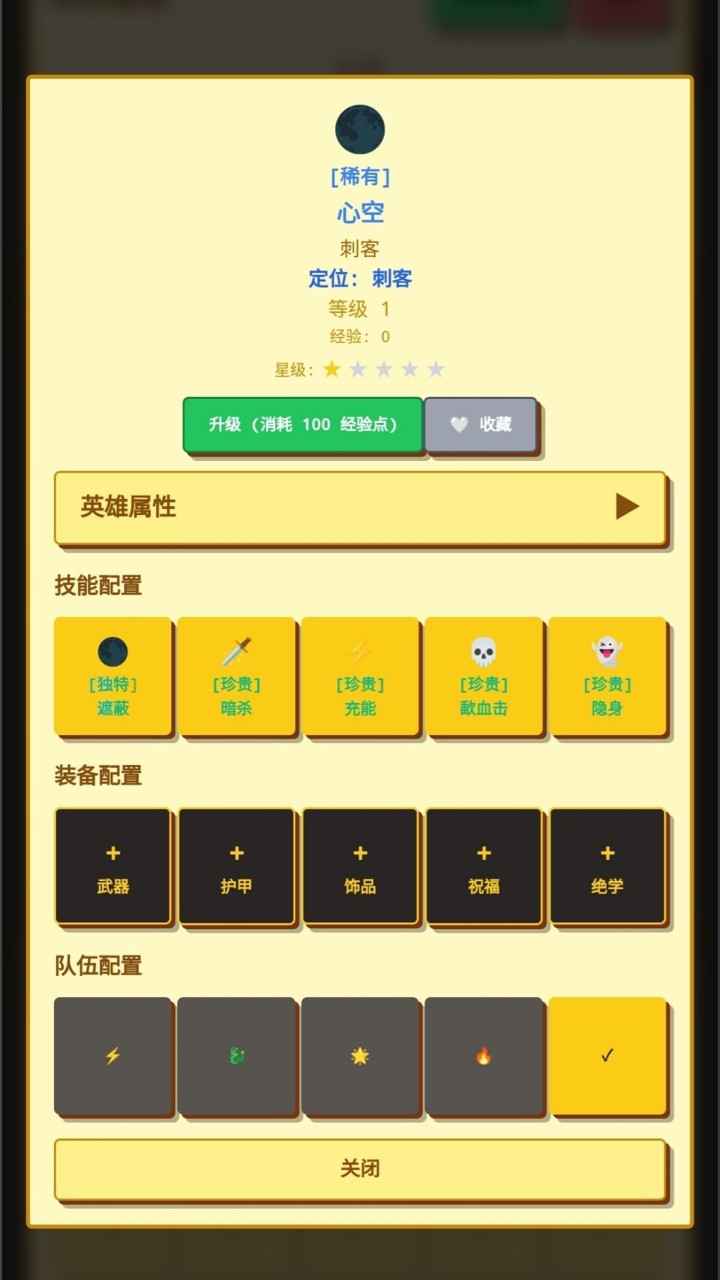720x1280 pixels.
Task: Open the 遮蔽 unique skill
Action: 113,677
